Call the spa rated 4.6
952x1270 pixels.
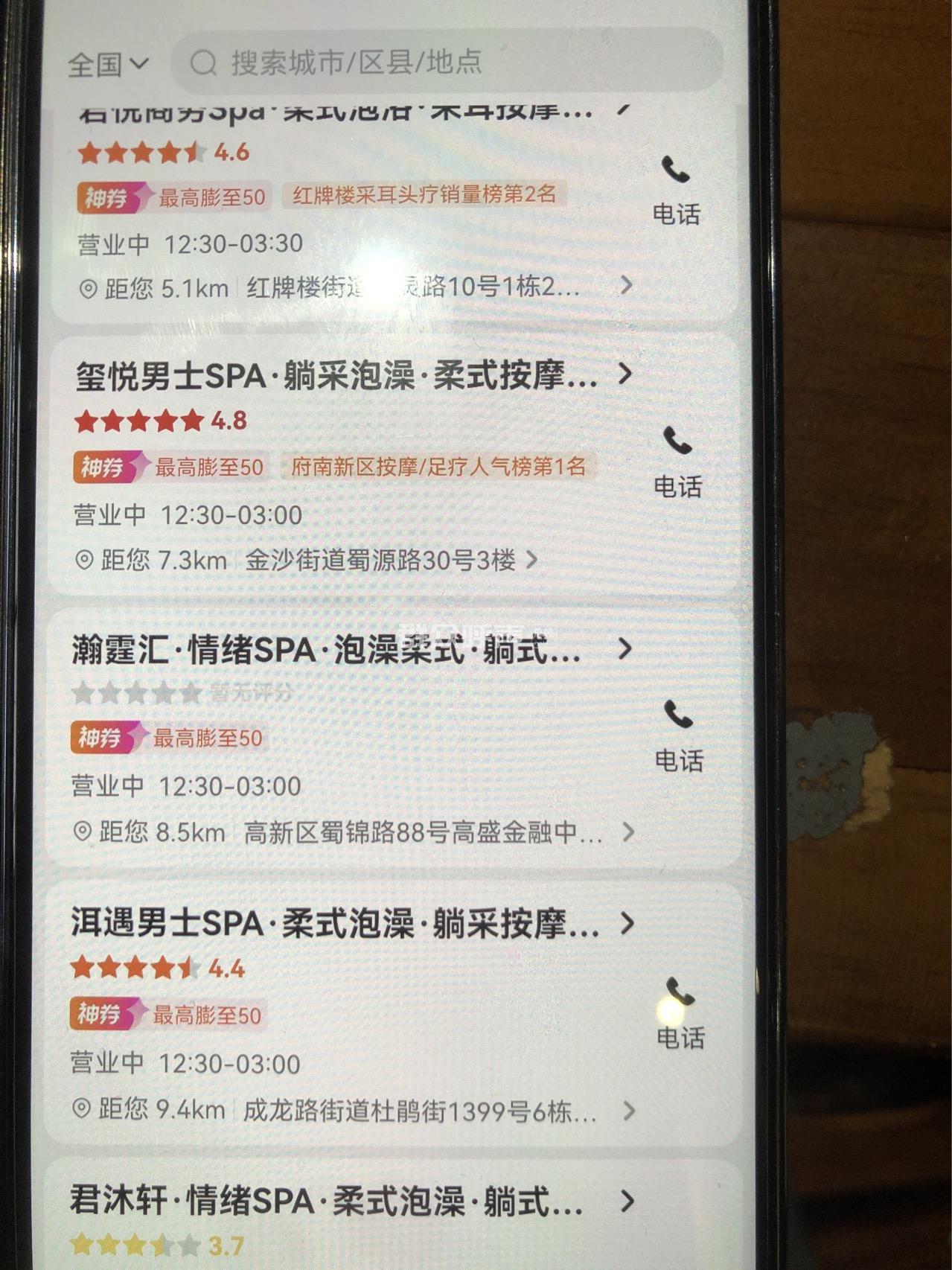[x=676, y=191]
